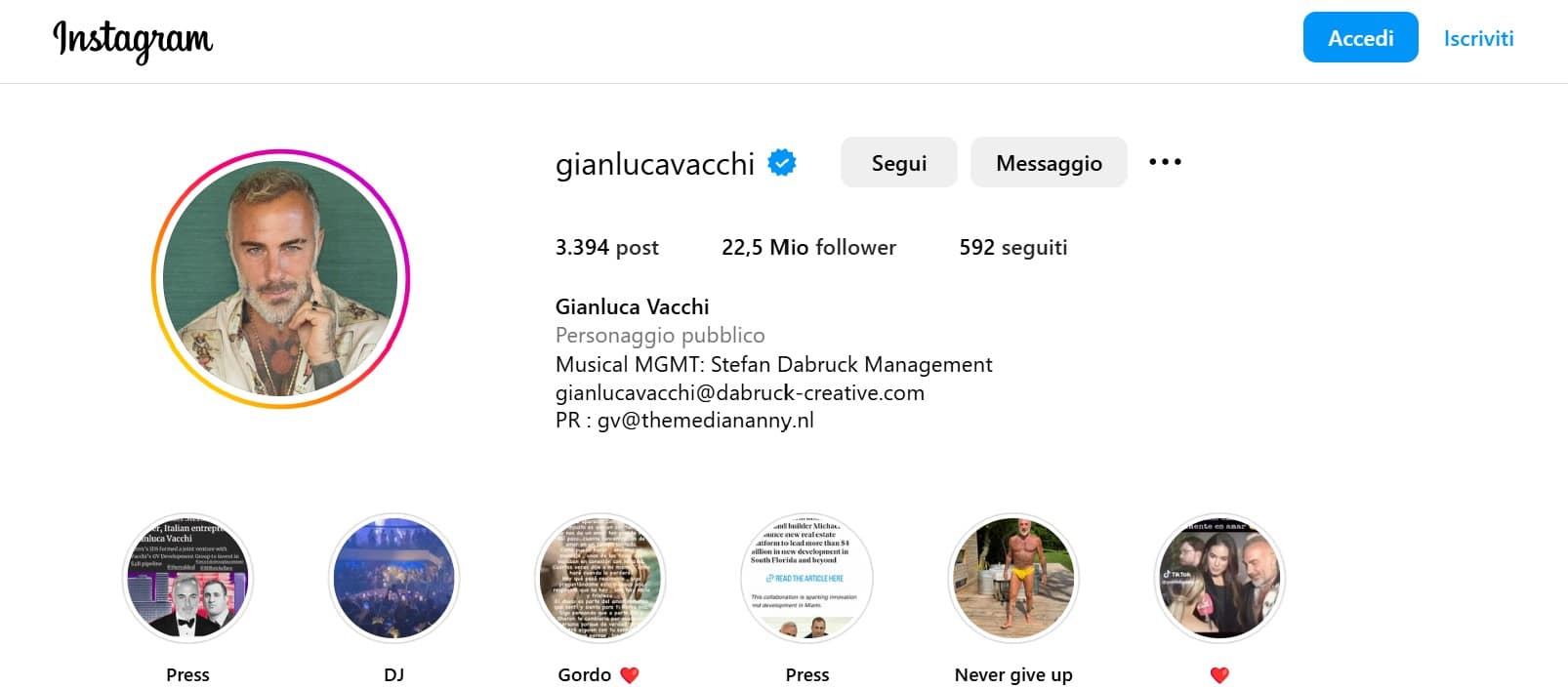View the red heart story highlight
The width and height of the screenshot is (1568, 689).
pos(1219,579)
